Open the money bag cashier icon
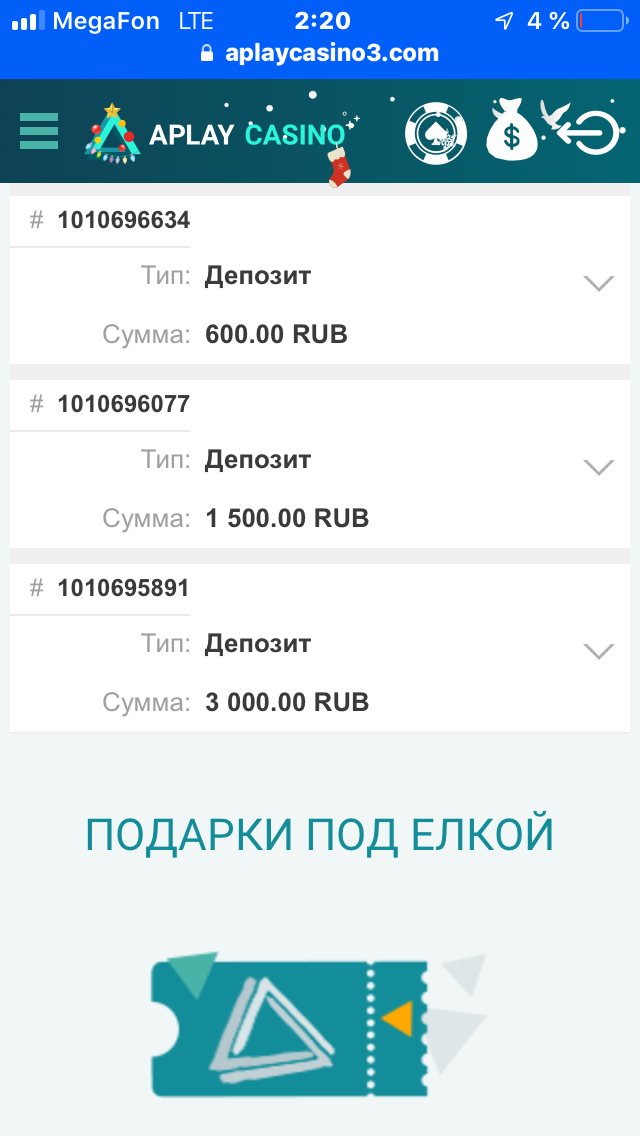This screenshot has width=640, height=1136. pos(512,132)
